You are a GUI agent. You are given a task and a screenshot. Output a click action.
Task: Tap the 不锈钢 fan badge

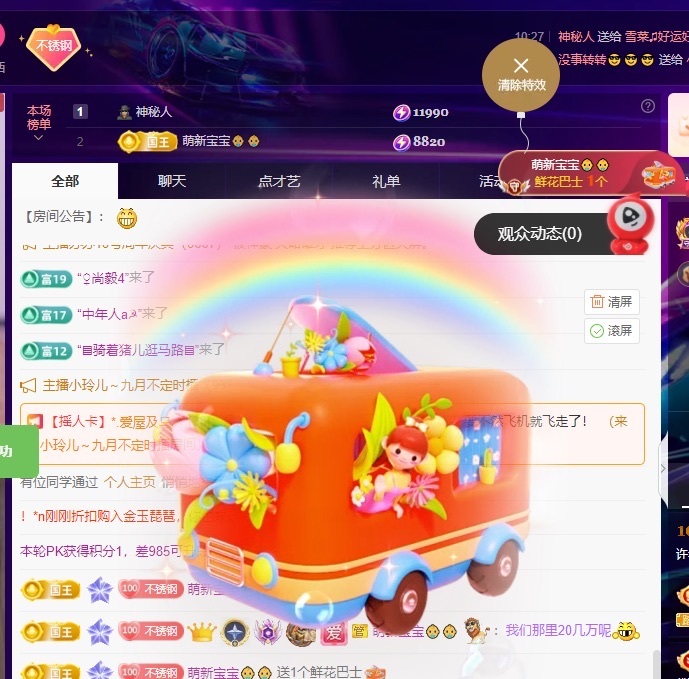click(x=53, y=47)
